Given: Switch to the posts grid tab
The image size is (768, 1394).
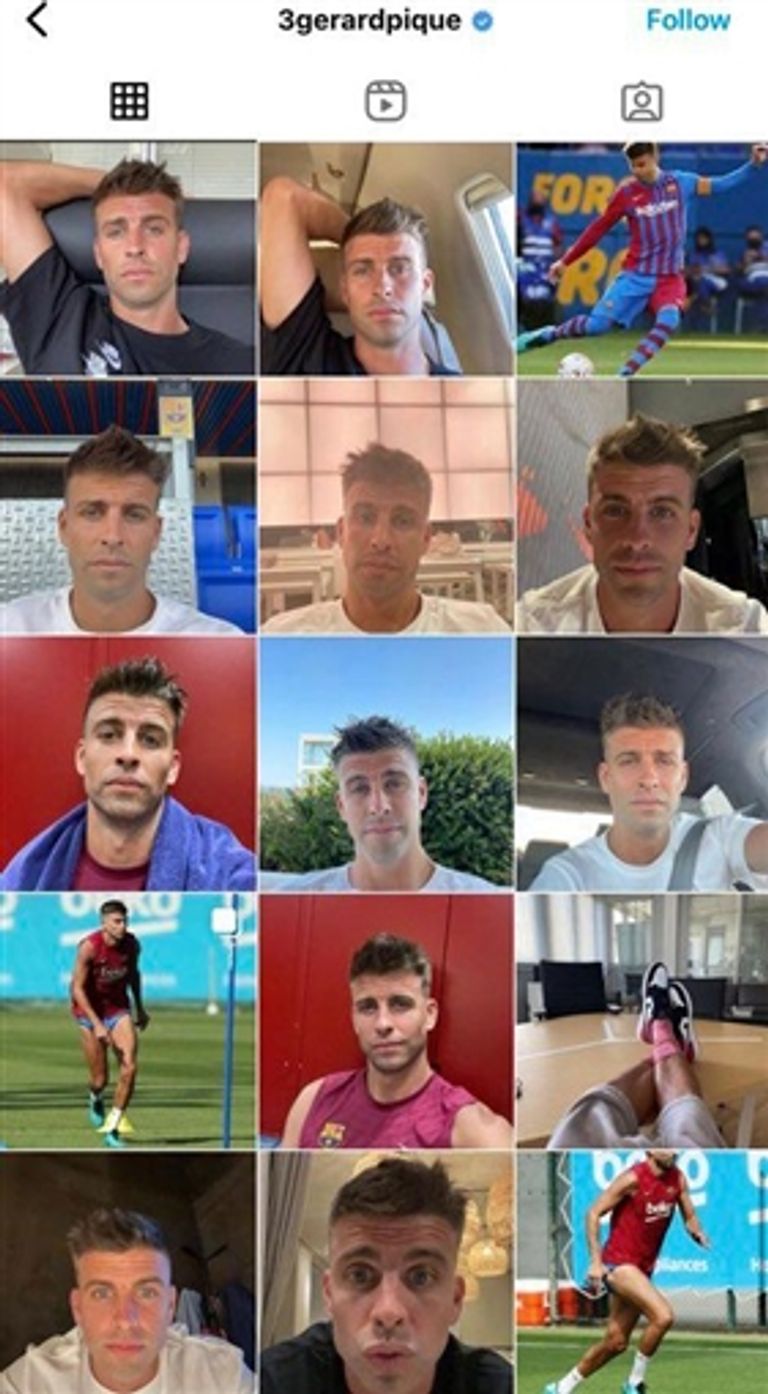Looking at the screenshot, I should [129, 101].
